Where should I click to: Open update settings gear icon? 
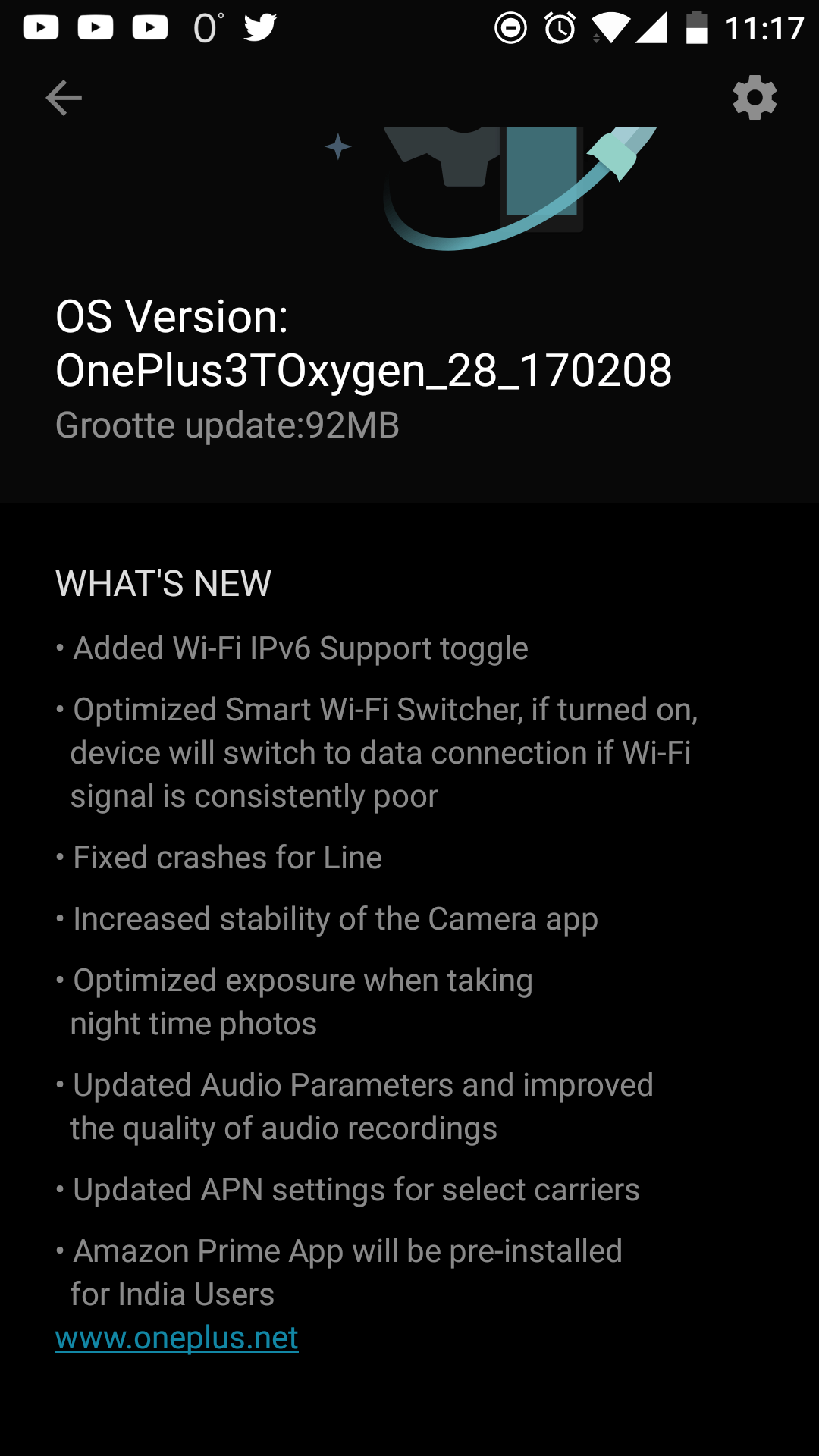(x=755, y=97)
